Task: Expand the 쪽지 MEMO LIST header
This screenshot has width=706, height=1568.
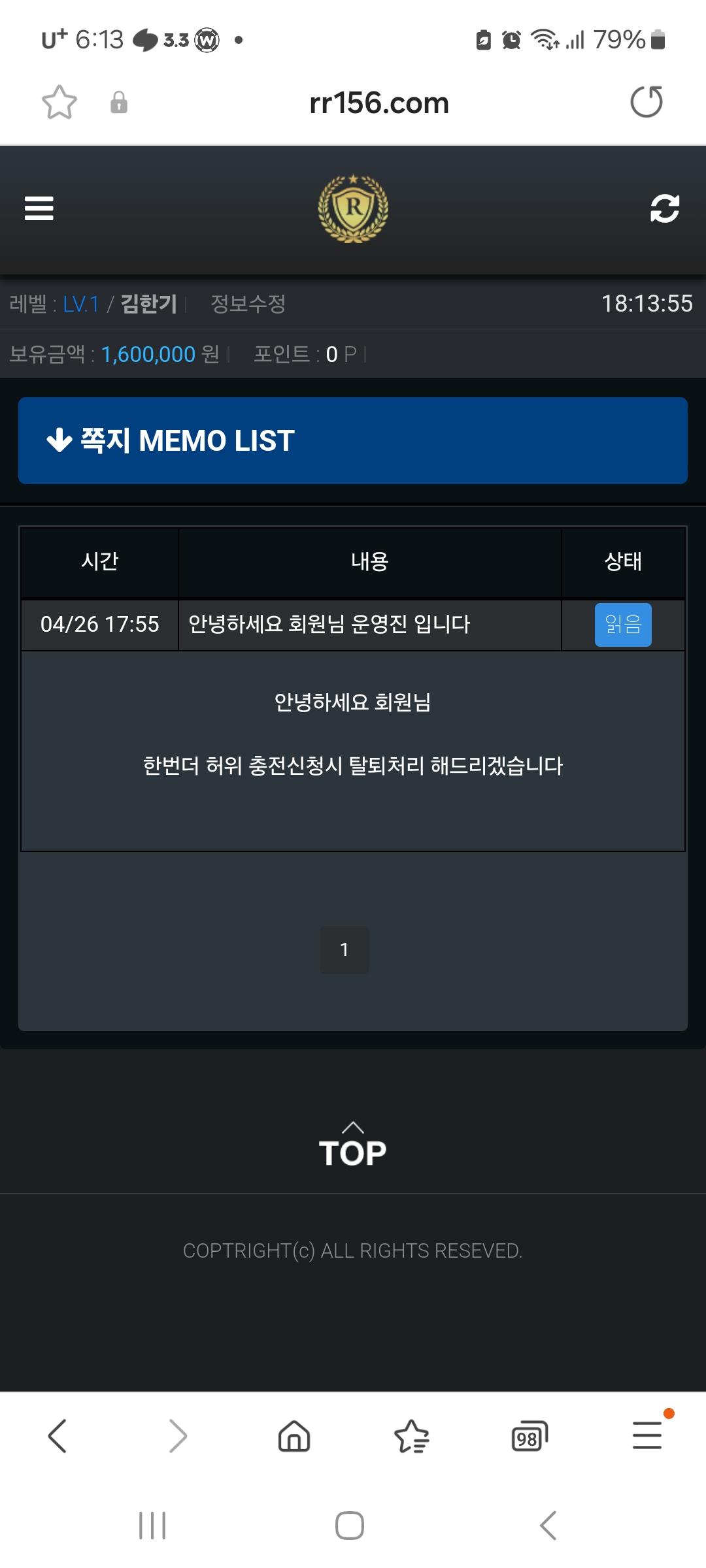Action: [353, 441]
